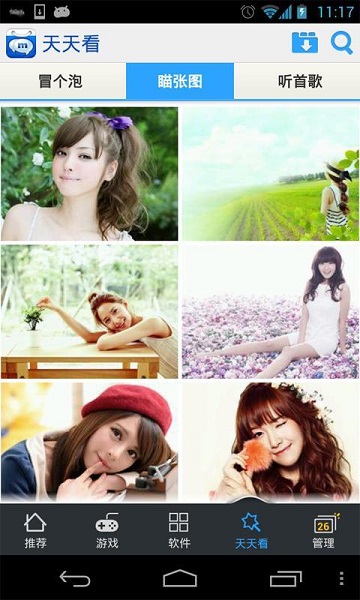Tap the system back button
Image resolution: width=360 pixels, height=600 pixels.
click(x=75, y=579)
